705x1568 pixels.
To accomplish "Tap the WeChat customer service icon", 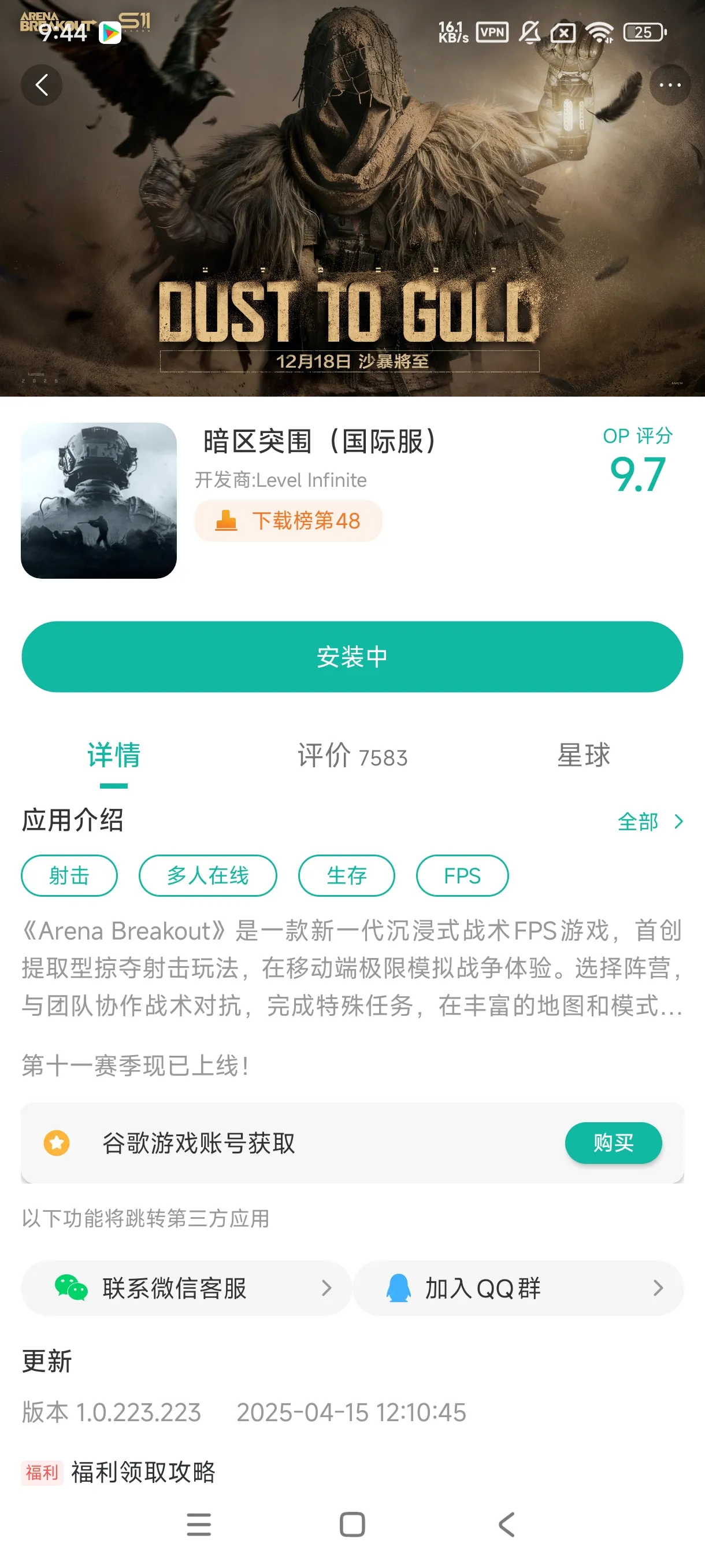I will (72, 1288).
